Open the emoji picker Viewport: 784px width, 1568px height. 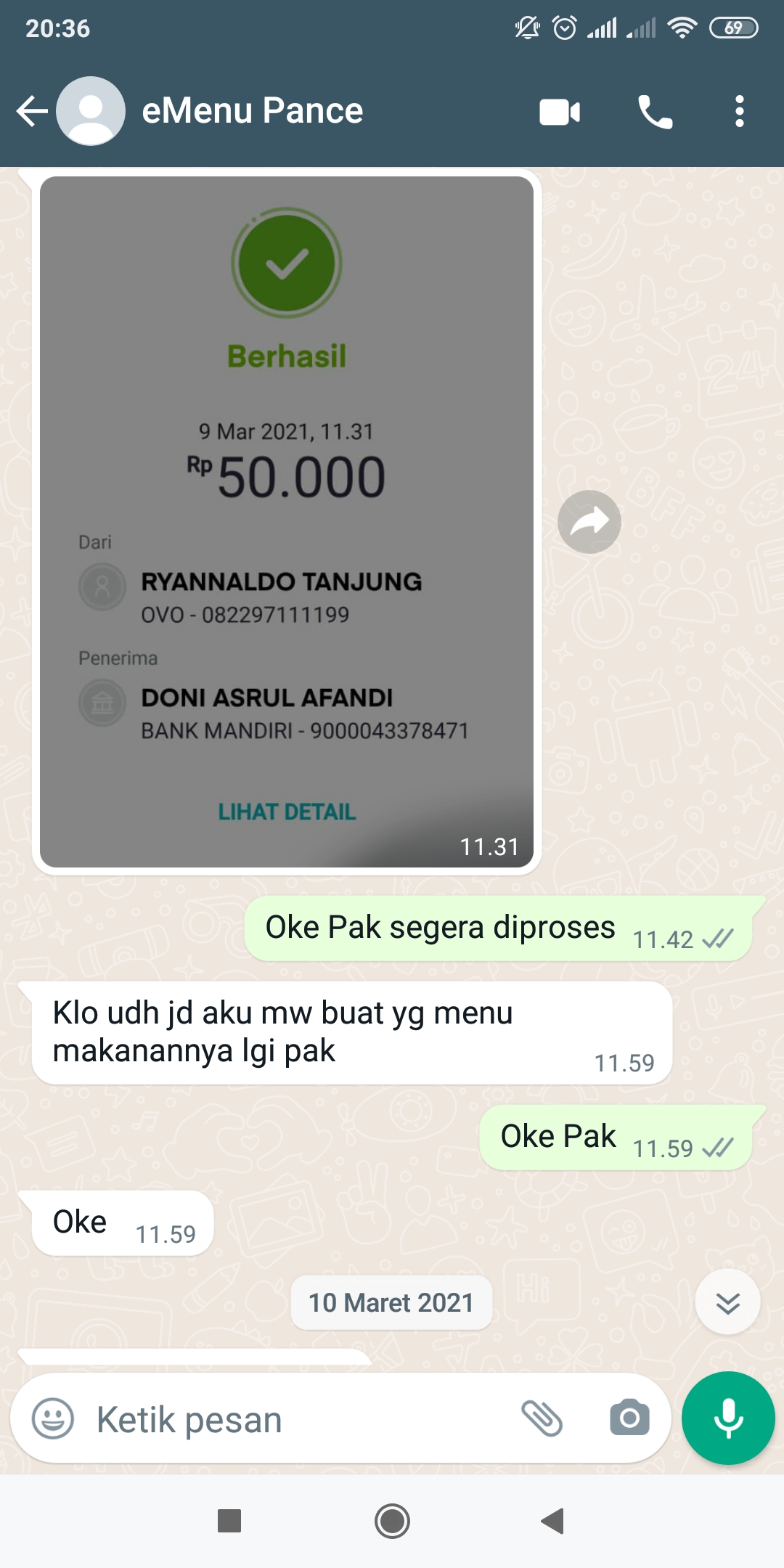coord(53,1418)
